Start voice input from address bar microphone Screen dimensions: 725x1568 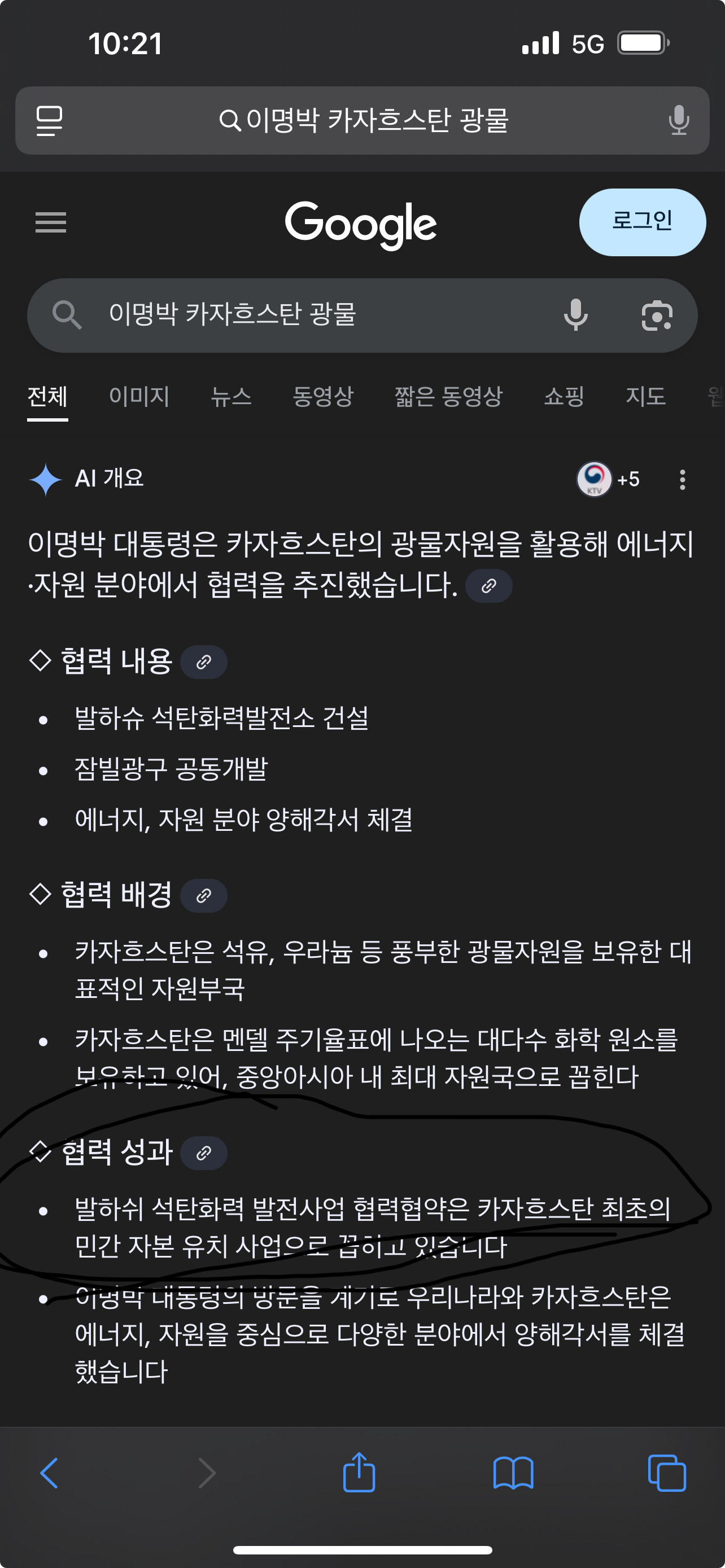[x=678, y=120]
